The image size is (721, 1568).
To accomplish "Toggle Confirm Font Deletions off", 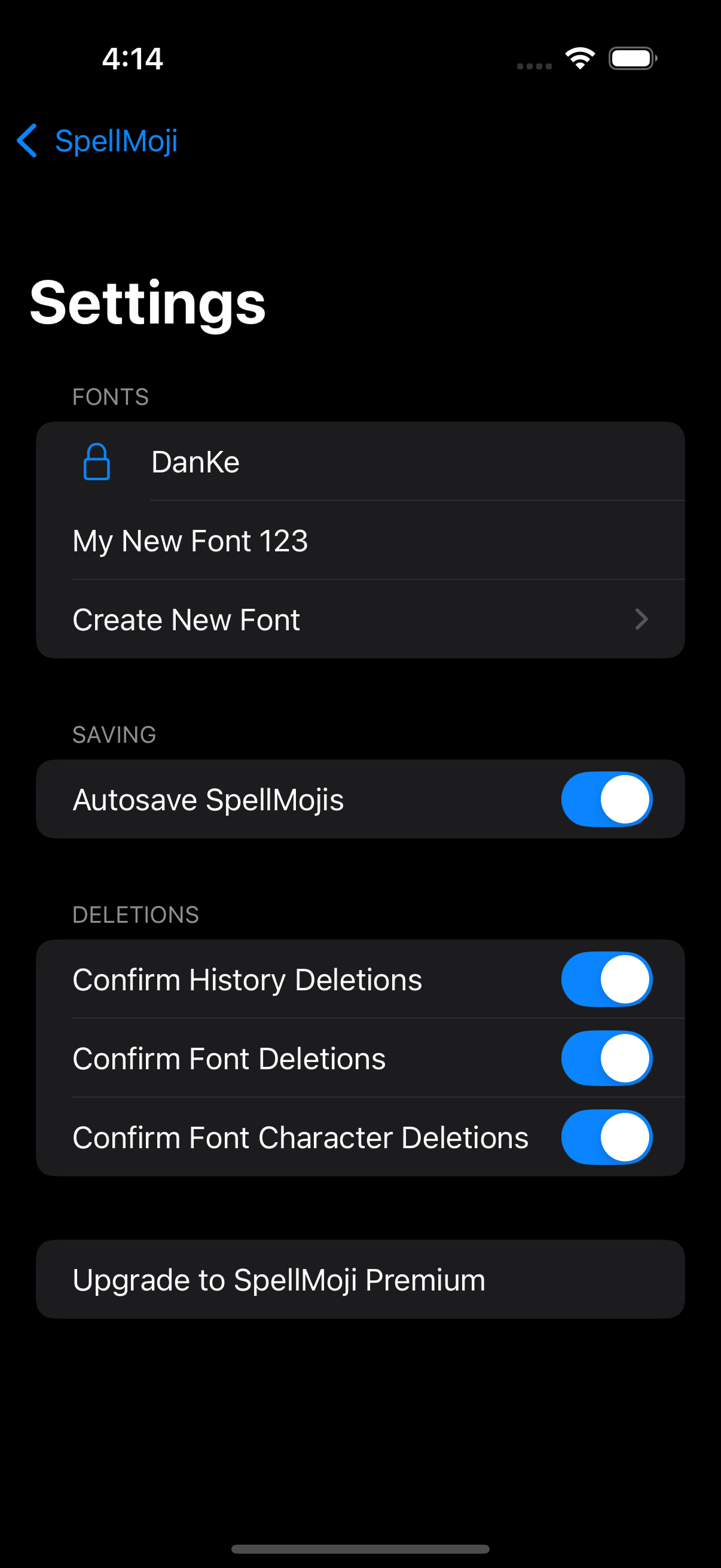I will [x=606, y=1058].
